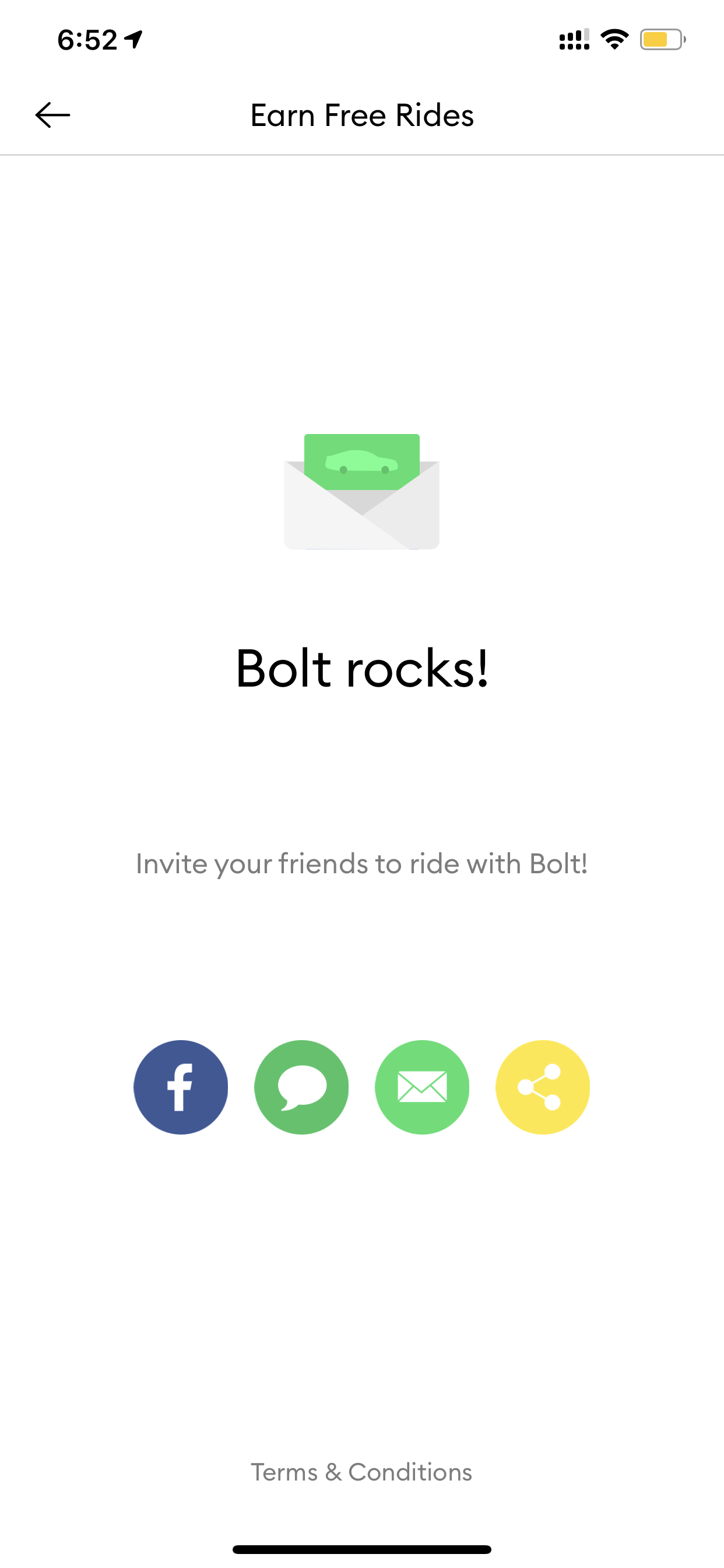Invite friends via text message bubble
Image resolution: width=724 pixels, height=1568 pixels.
[x=301, y=1087]
